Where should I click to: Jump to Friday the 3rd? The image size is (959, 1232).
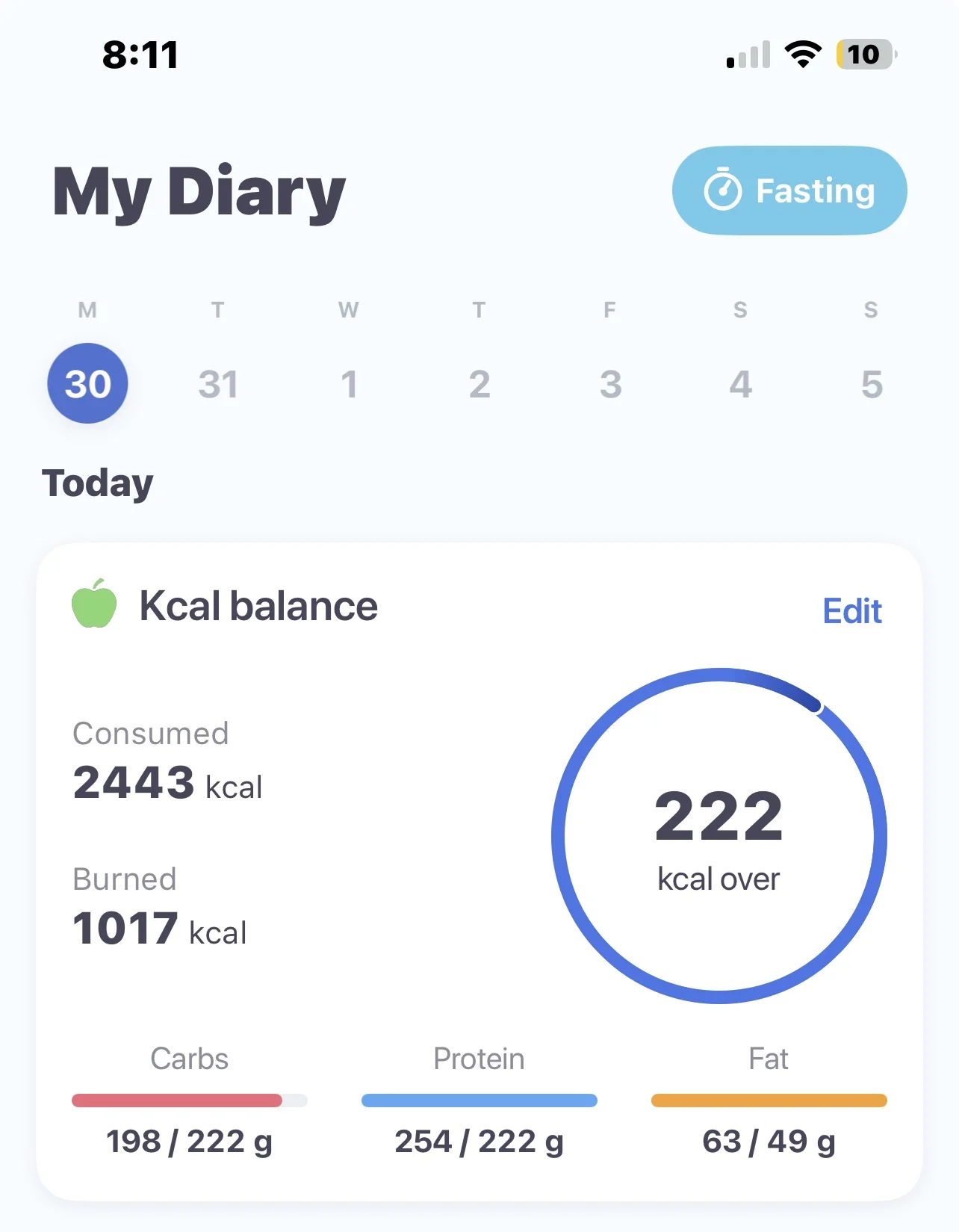610,384
